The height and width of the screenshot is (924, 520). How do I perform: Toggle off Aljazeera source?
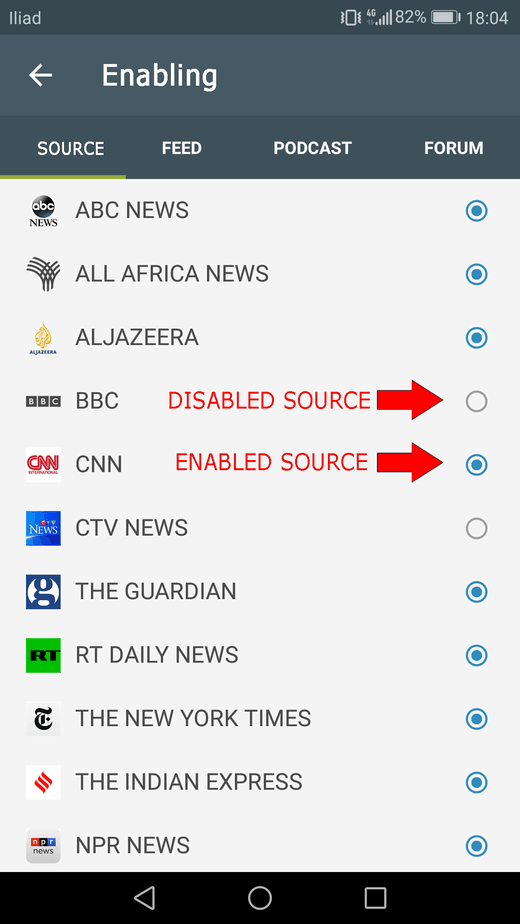[476, 338]
